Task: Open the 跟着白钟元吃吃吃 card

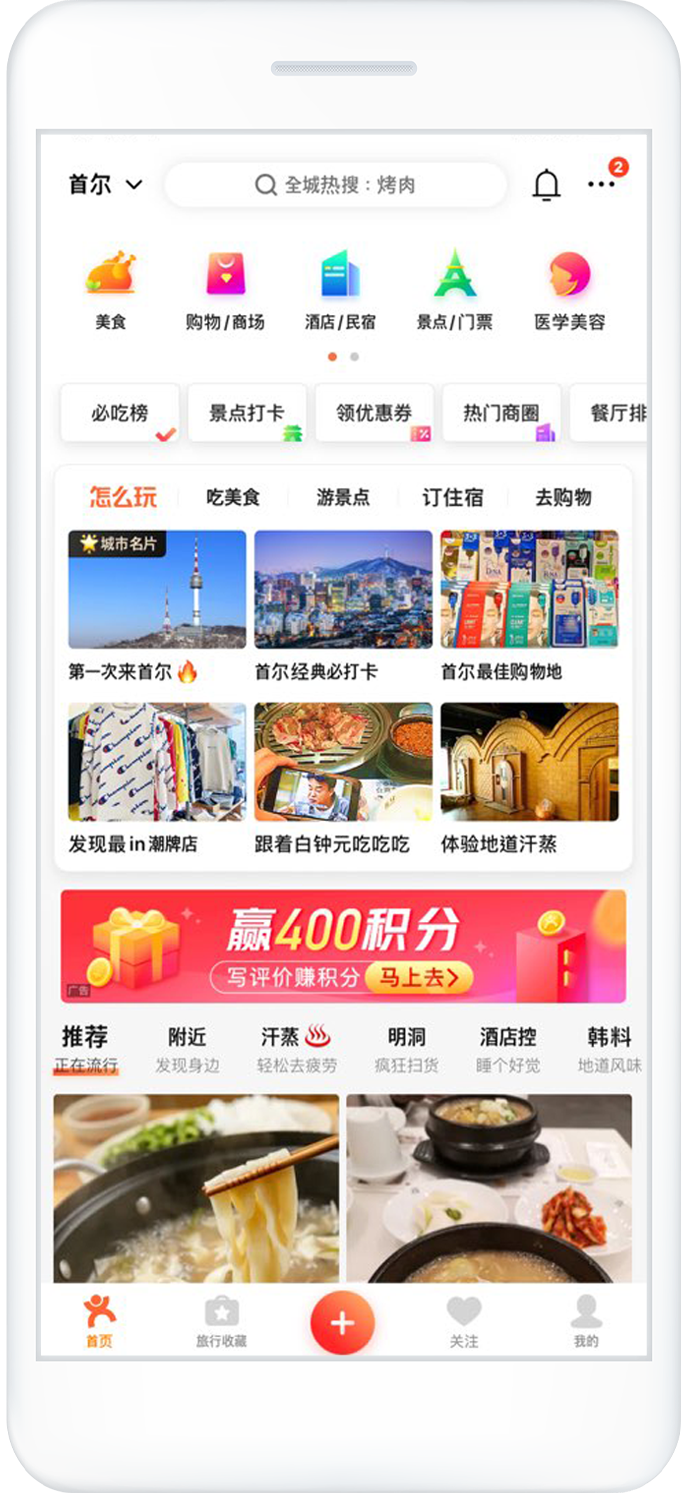Action: (x=343, y=778)
